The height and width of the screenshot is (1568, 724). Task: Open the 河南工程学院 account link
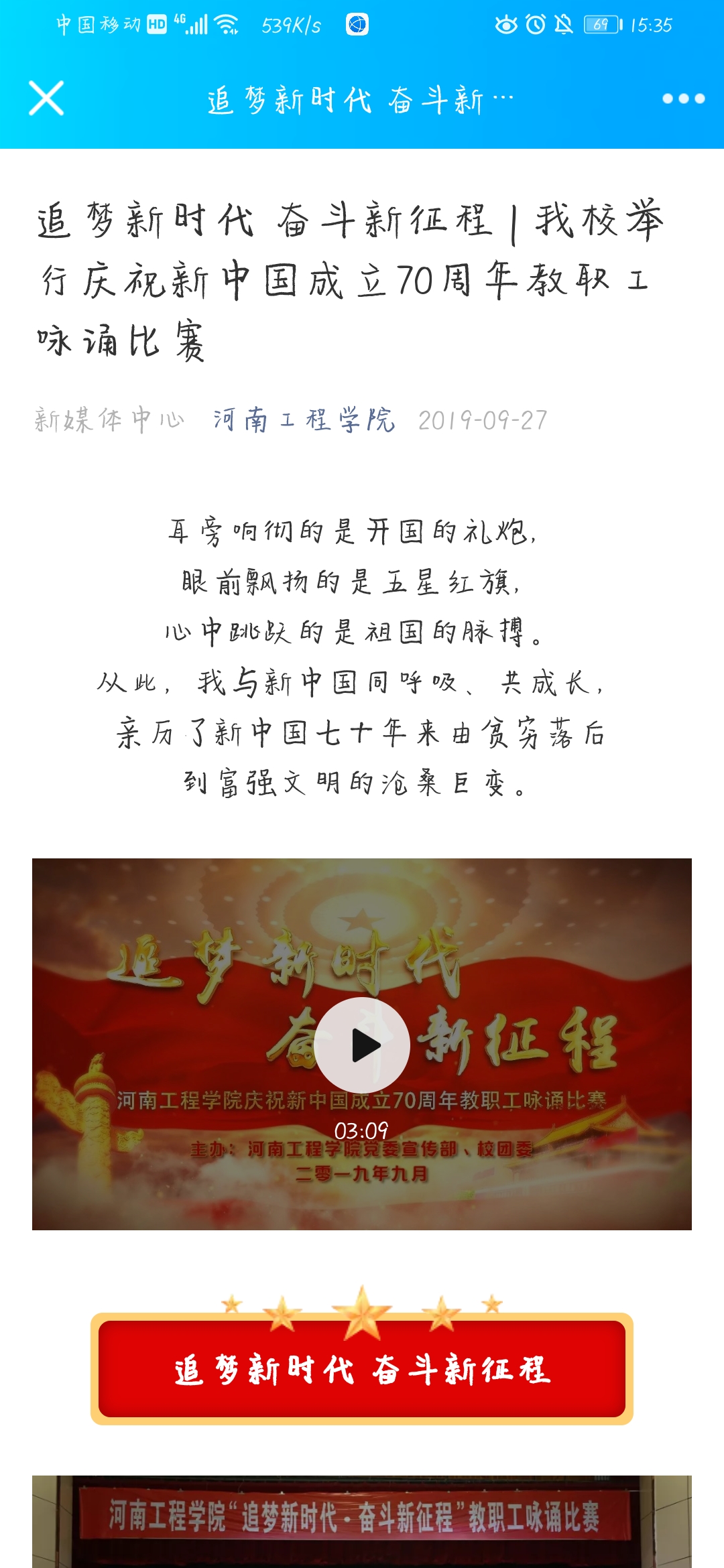click(x=304, y=420)
